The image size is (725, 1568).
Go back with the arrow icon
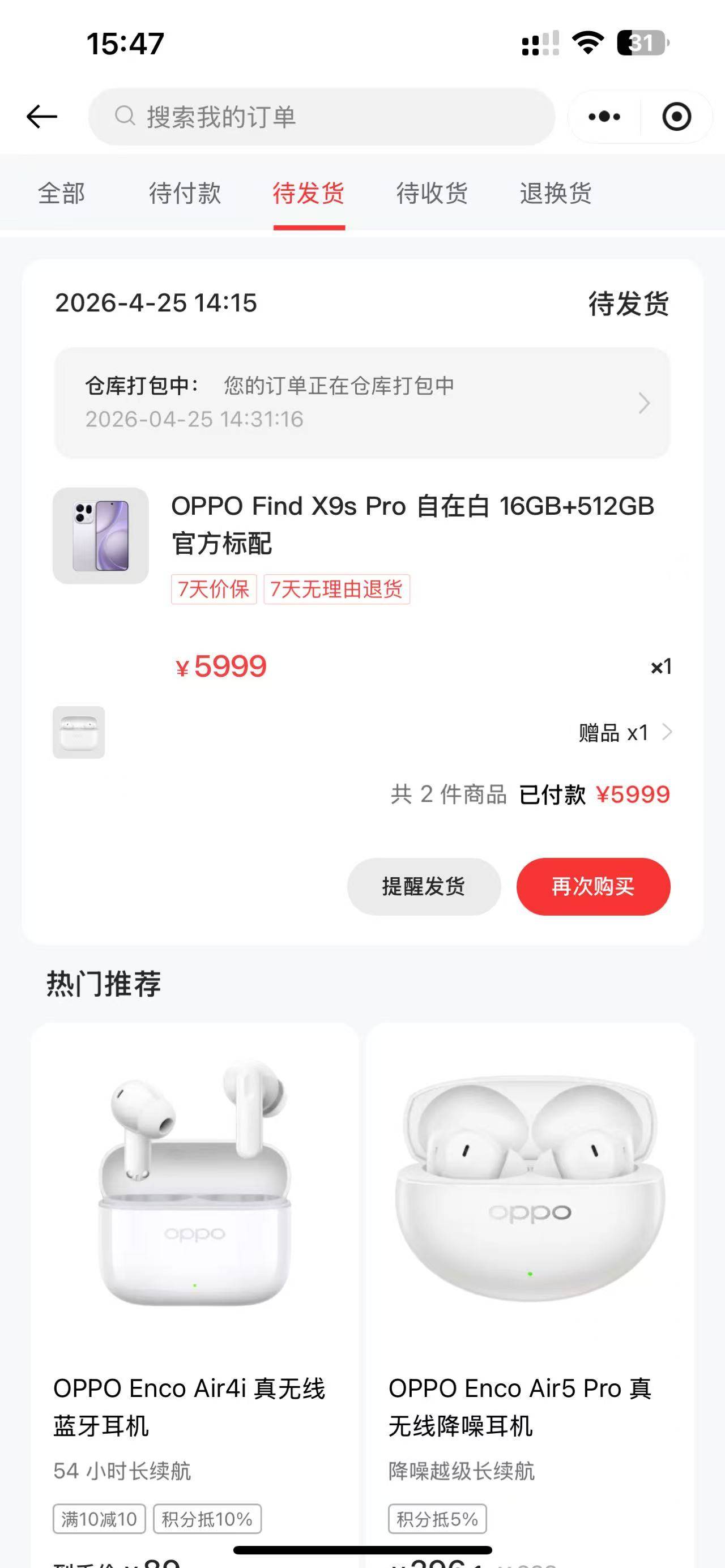pos(42,116)
